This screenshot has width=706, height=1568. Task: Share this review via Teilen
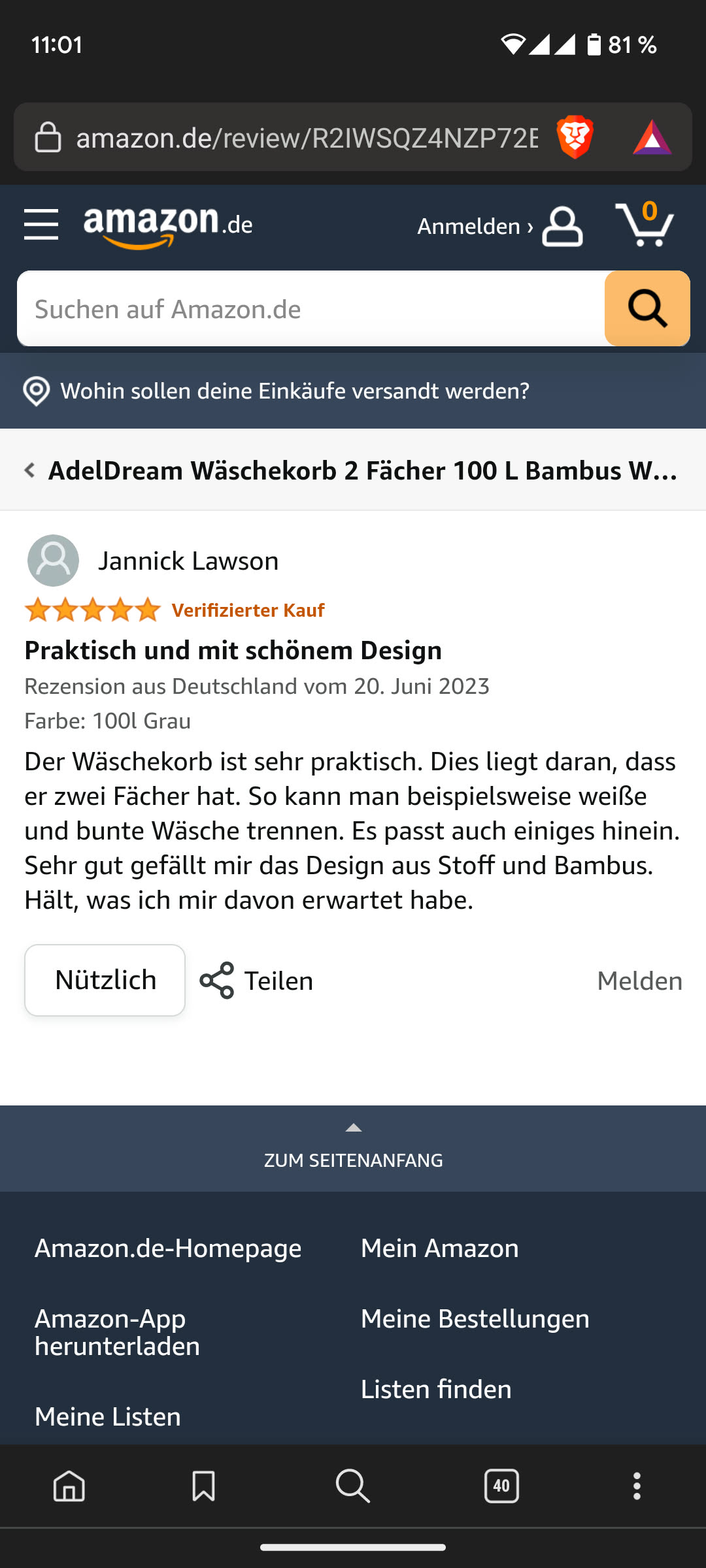pyautogui.click(x=257, y=981)
